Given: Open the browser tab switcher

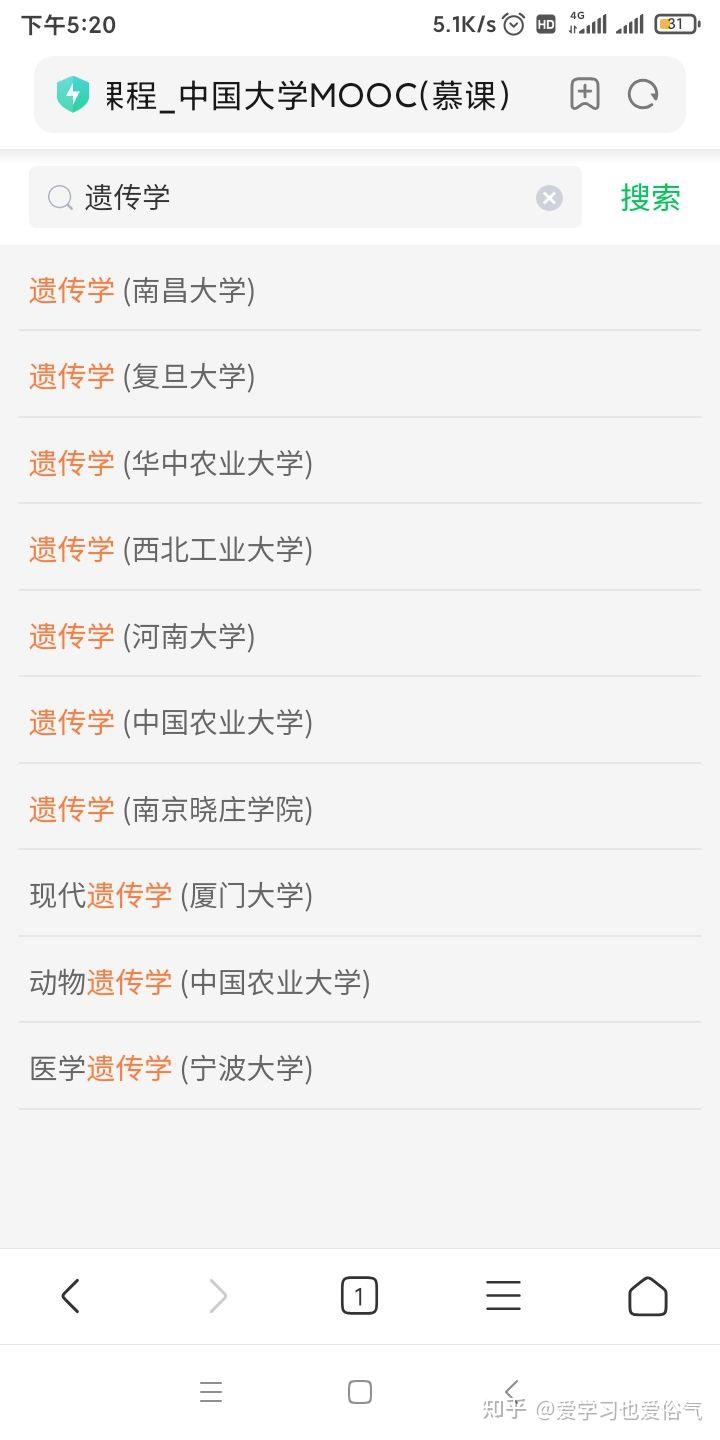Looking at the screenshot, I should (359, 1297).
